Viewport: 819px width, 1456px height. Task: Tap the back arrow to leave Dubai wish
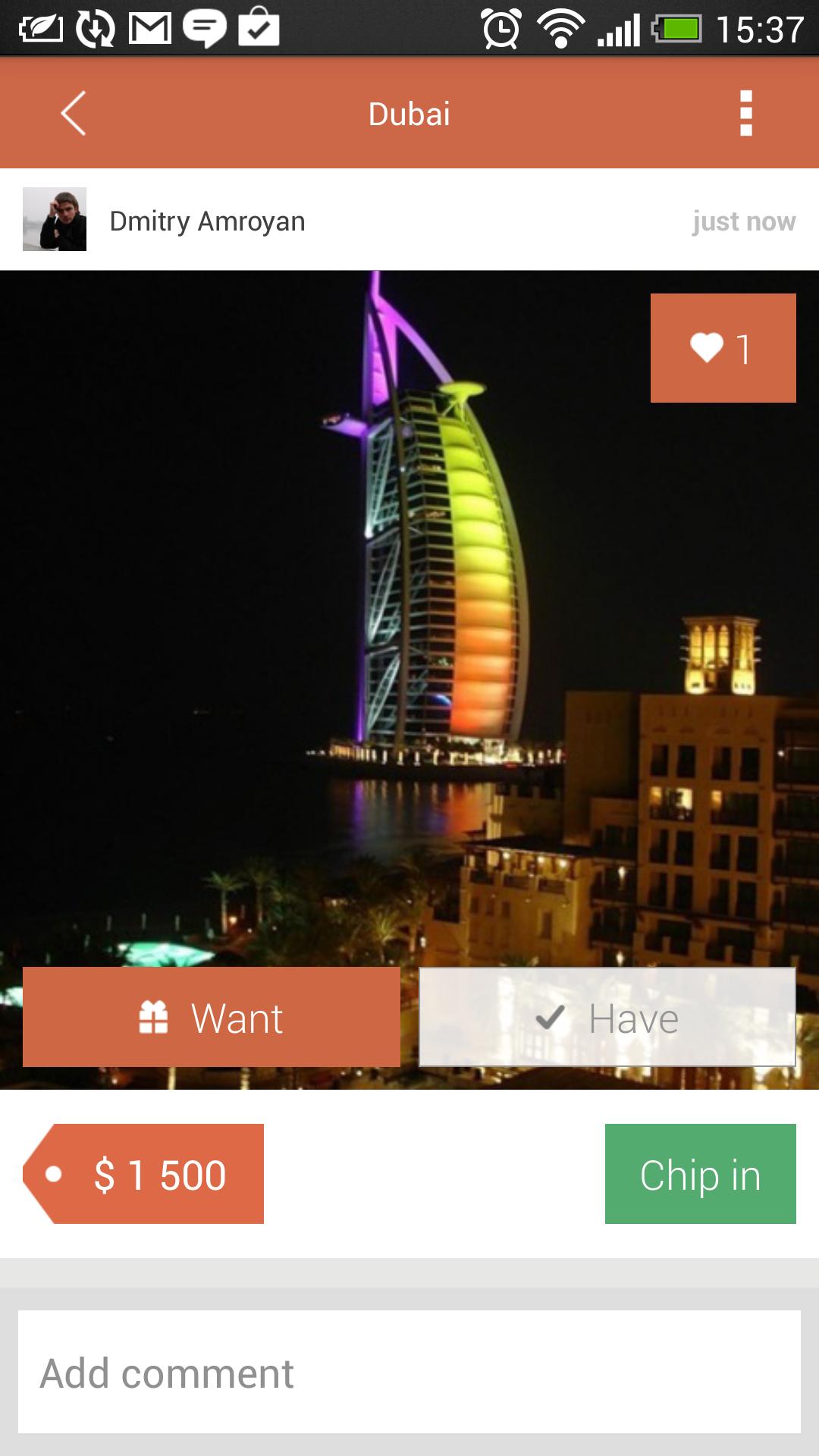coord(72,114)
